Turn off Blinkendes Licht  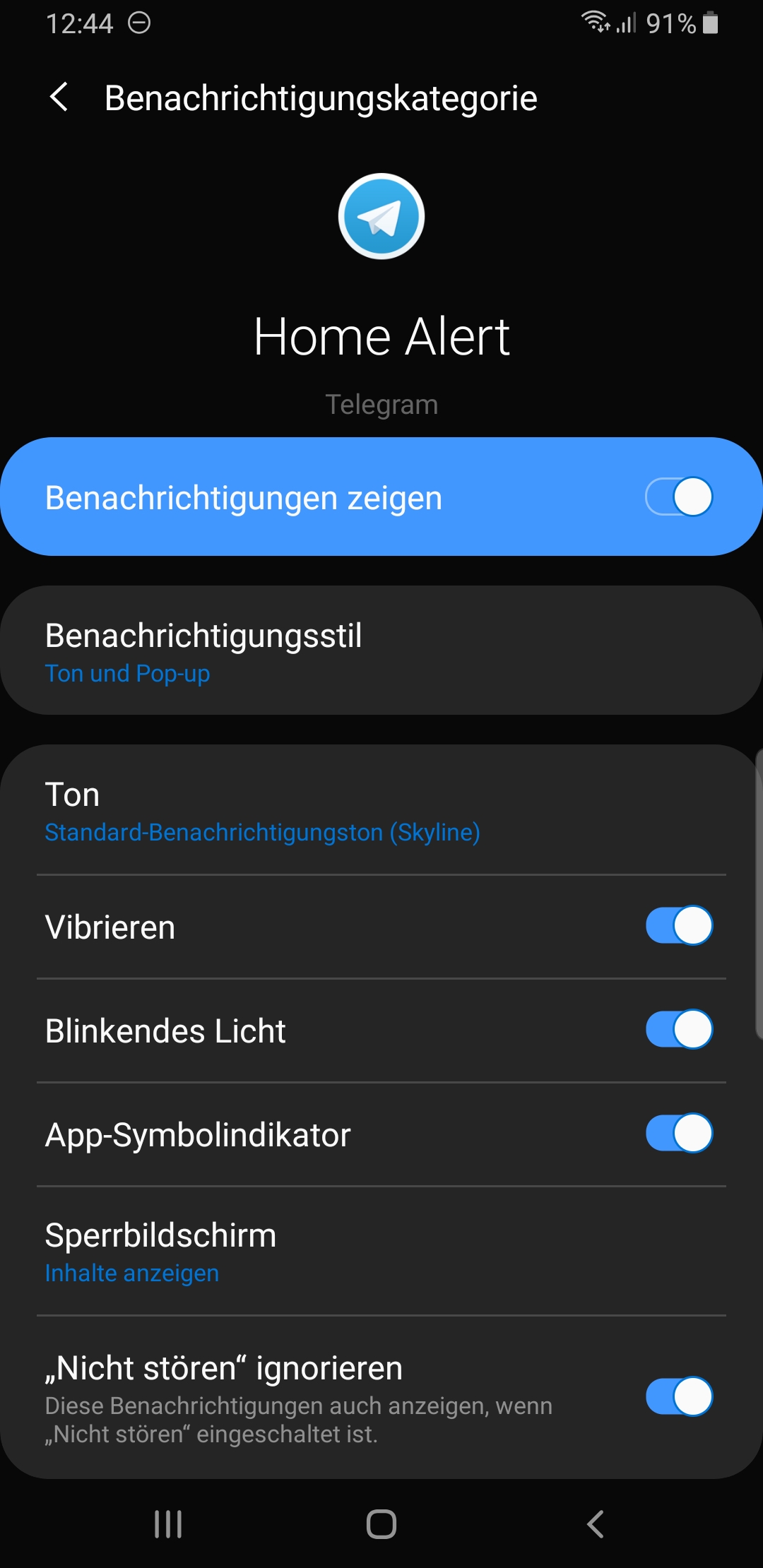pyautogui.click(x=678, y=1030)
